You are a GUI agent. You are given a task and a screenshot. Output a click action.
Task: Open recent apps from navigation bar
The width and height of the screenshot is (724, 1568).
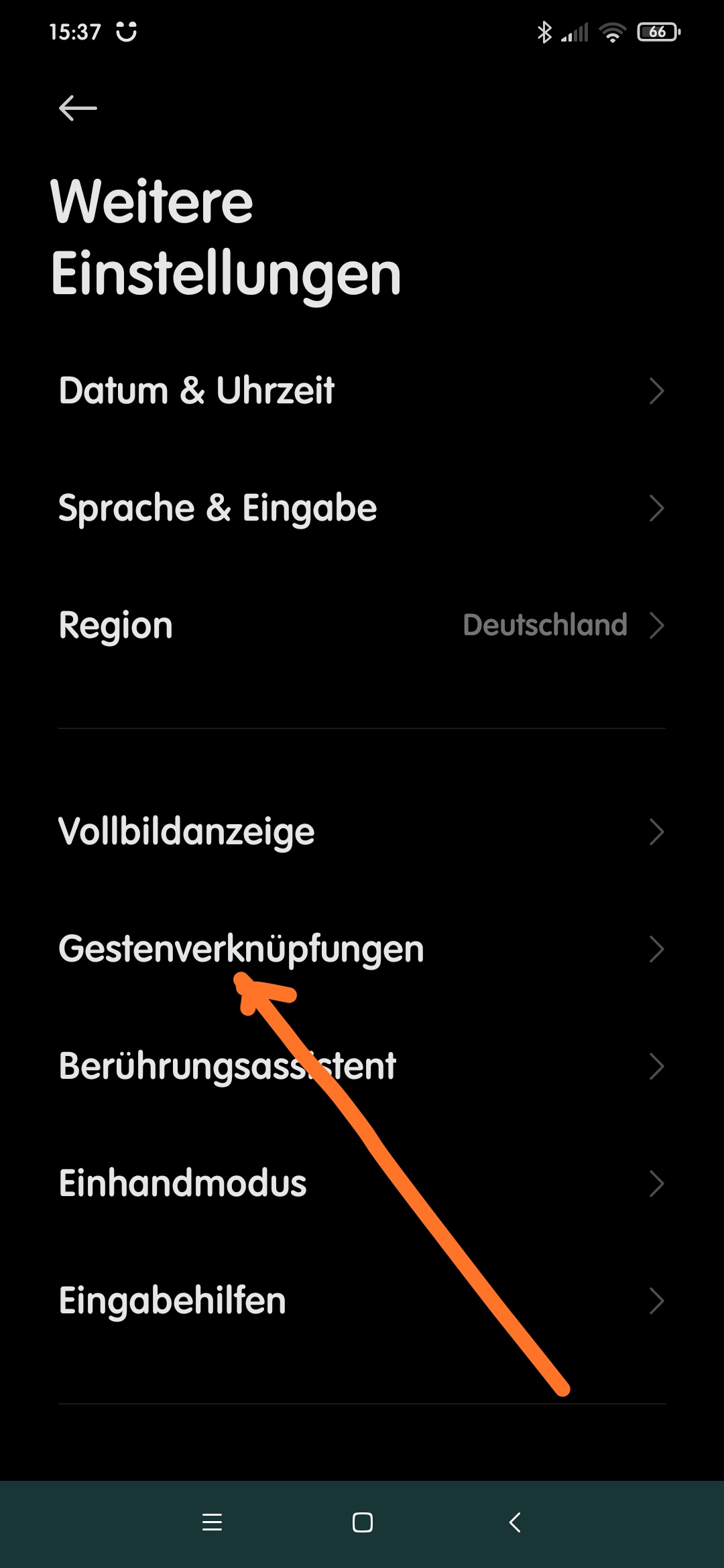pyautogui.click(x=212, y=1522)
